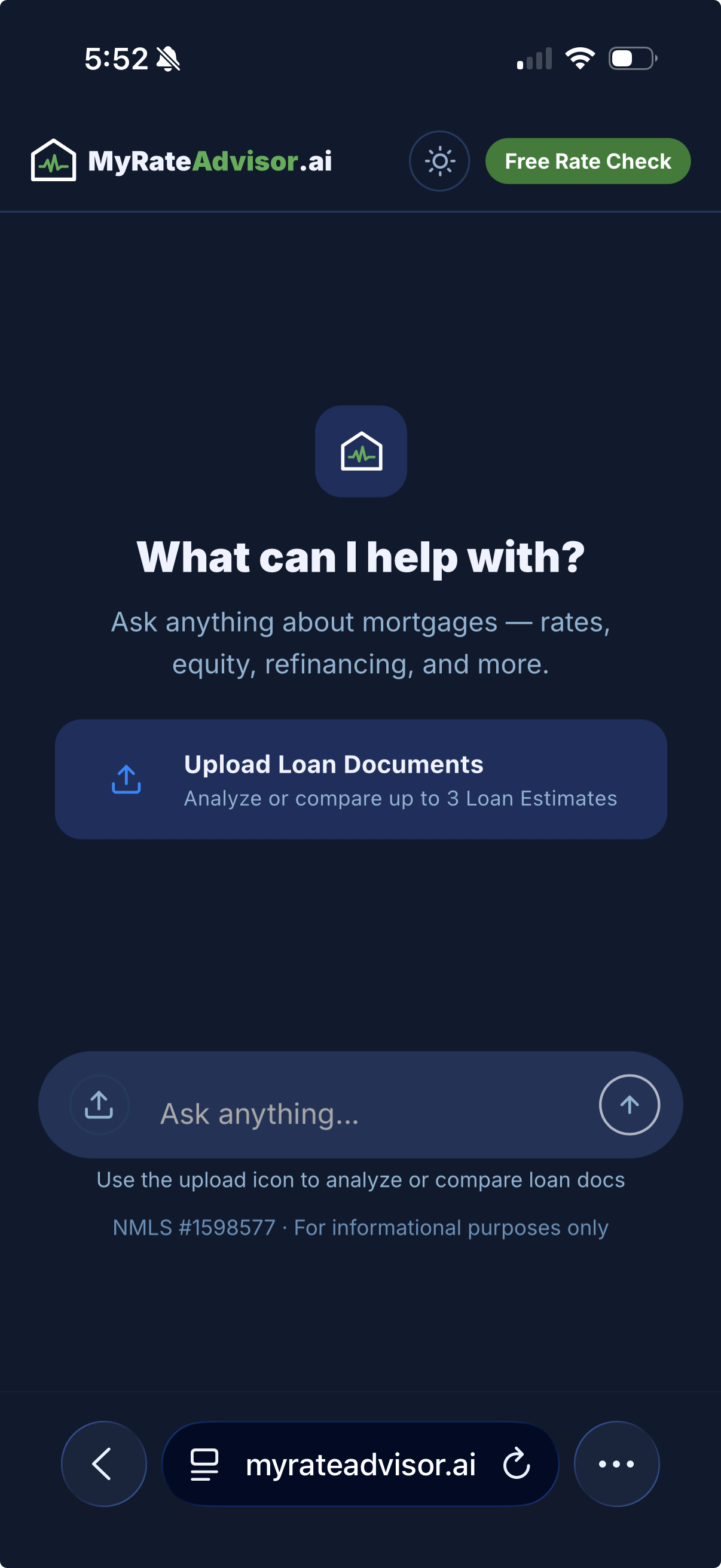Open the address bar showing myrateadvisor.ai
This screenshot has width=721, height=1568.
coord(361,1464)
